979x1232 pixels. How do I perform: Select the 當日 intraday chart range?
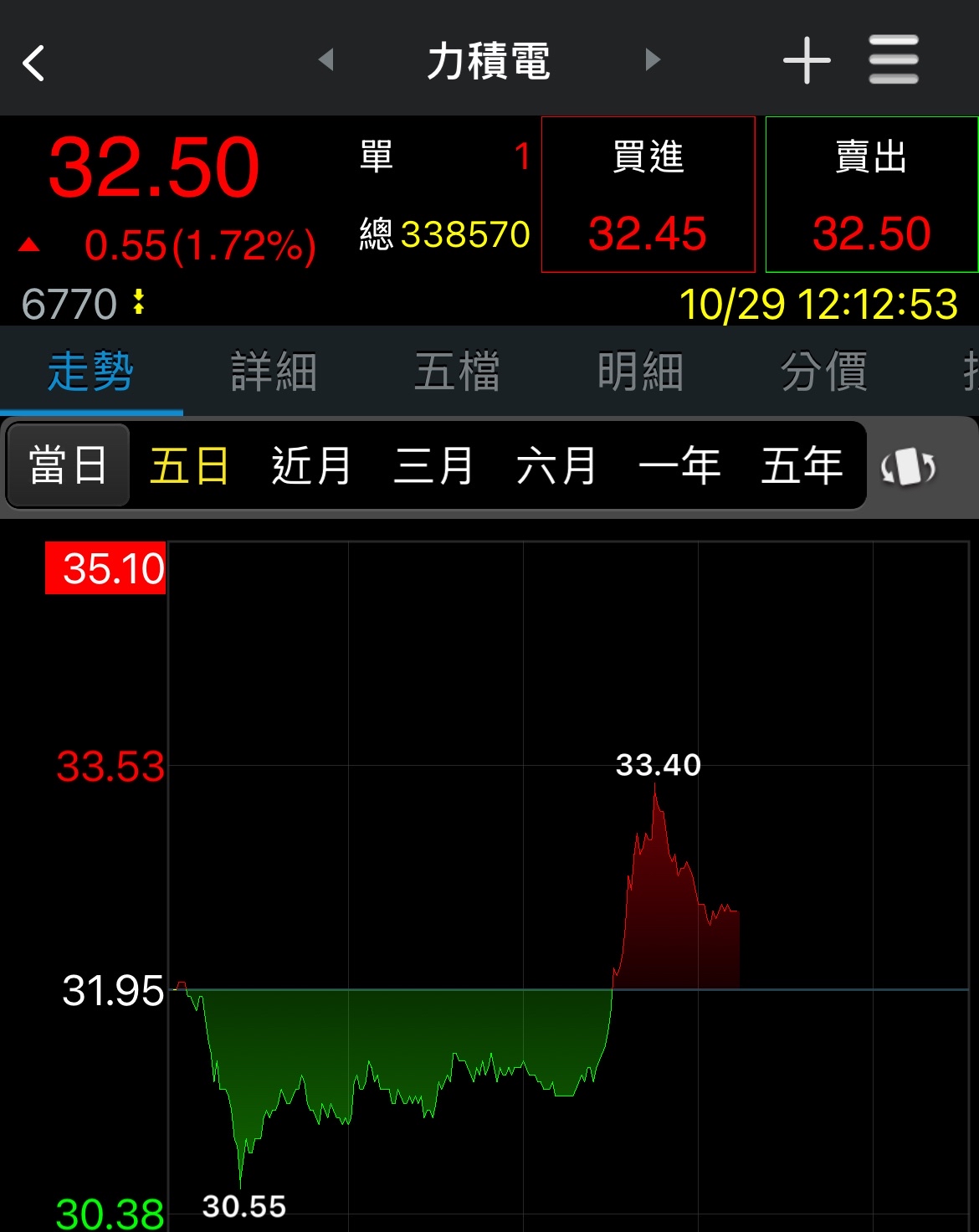click(69, 465)
